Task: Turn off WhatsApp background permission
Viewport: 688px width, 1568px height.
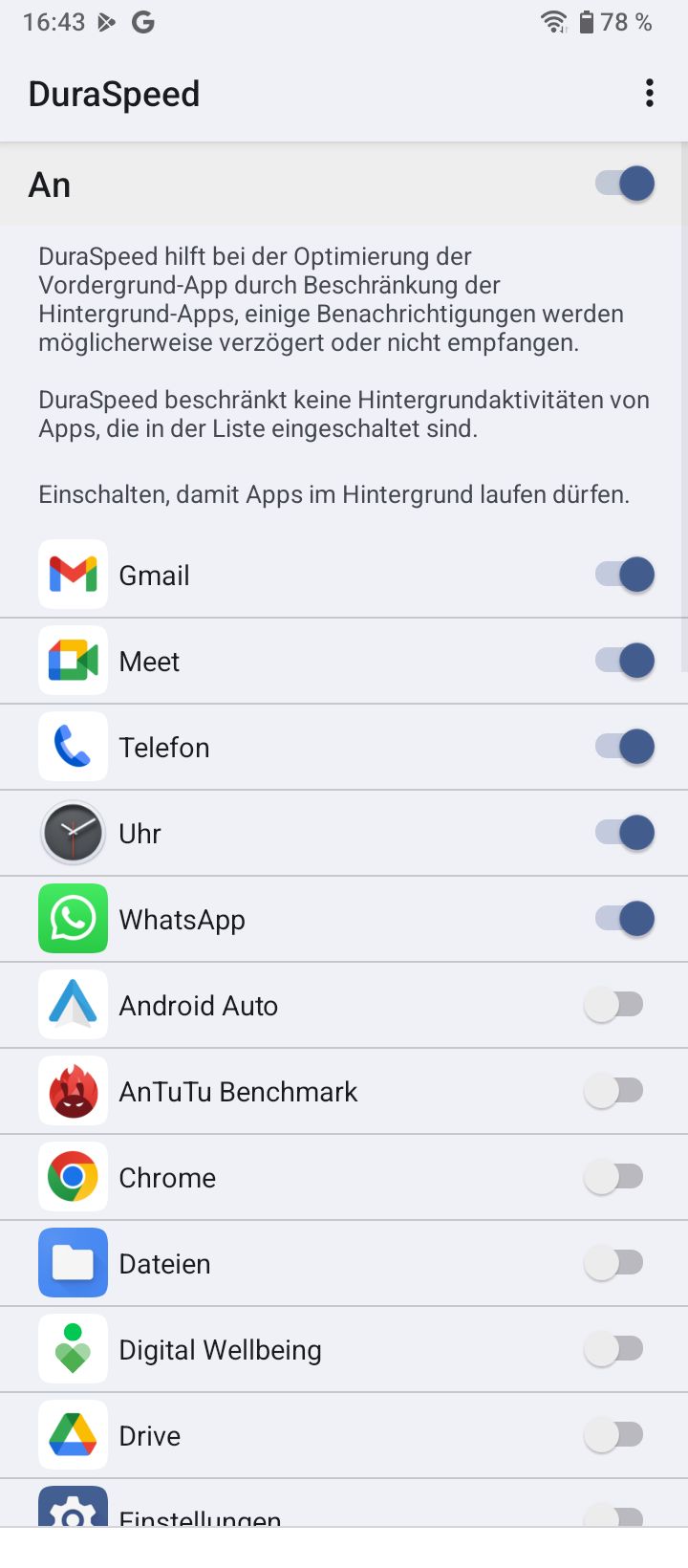Action: [x=625, y=919]
